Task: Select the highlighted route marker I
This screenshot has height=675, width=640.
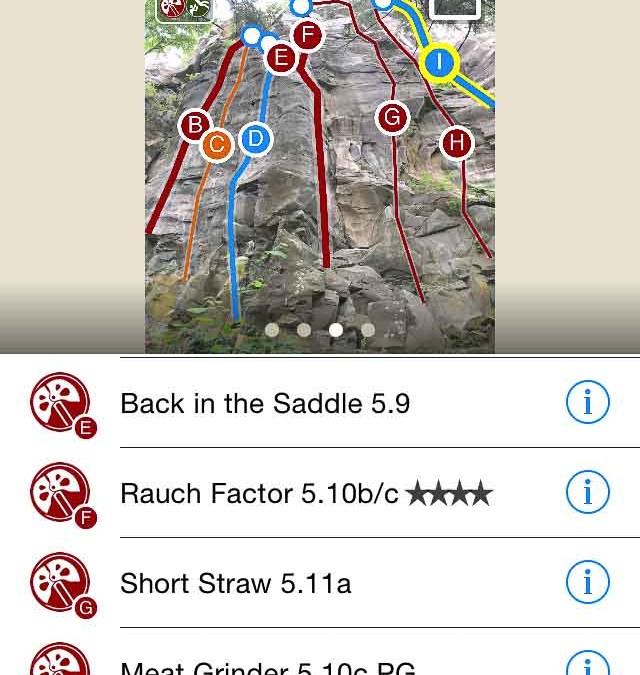Action: pos(438,63)
